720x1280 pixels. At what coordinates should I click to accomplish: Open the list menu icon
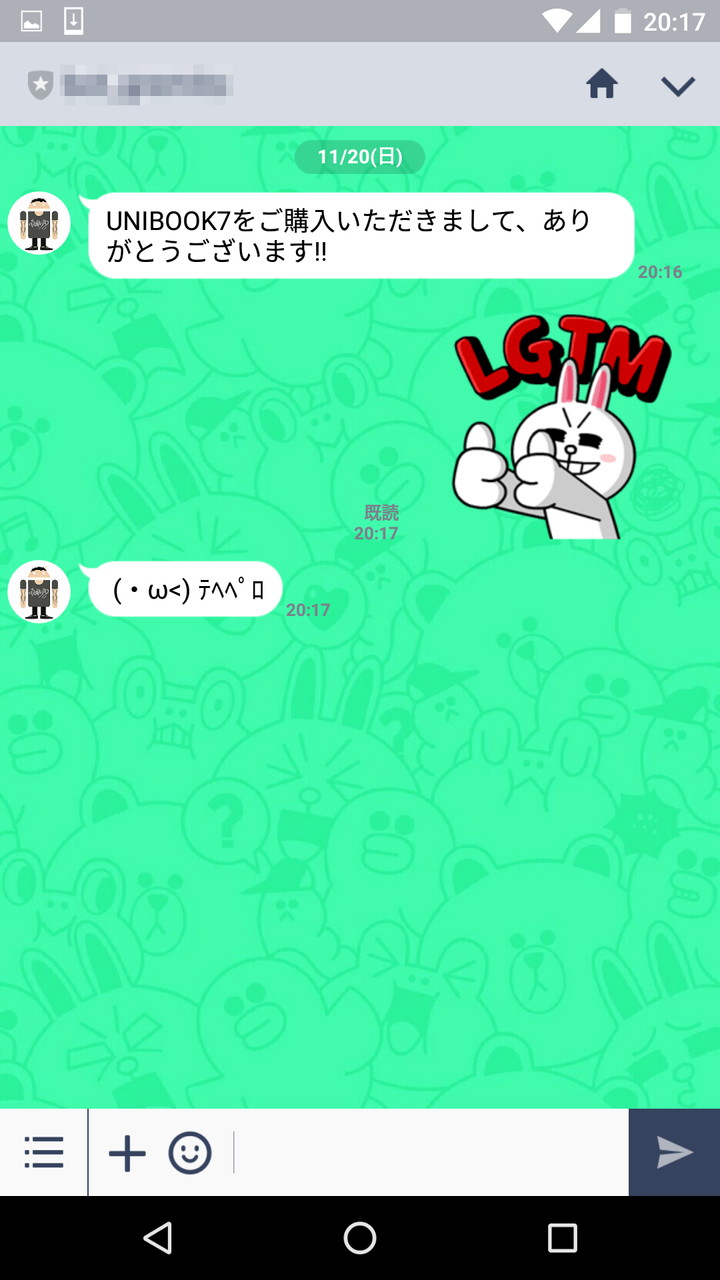point(44,1153)
